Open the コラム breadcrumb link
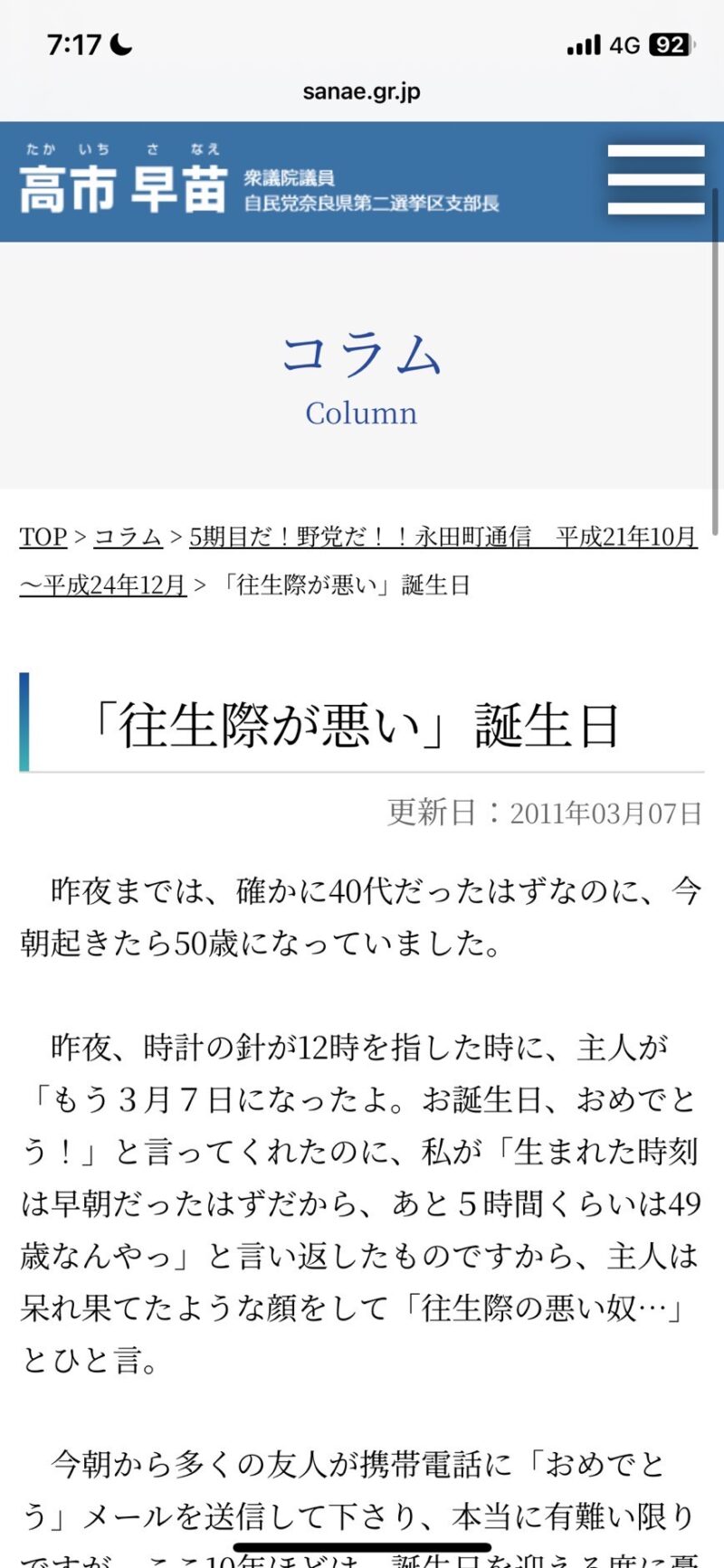The height and width of the screenshot is (1568, 724). point(128,537)
